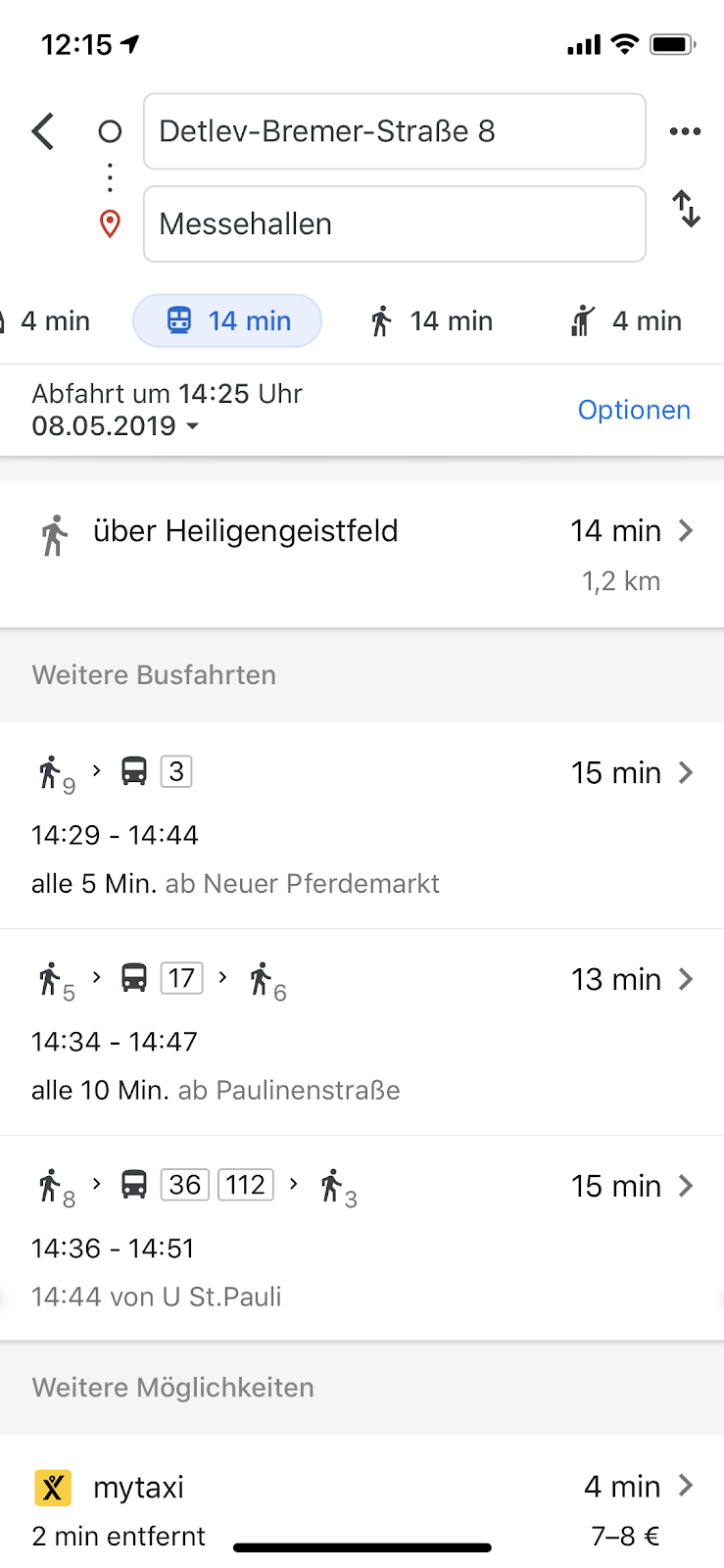Image resolution: width=724 pixels, height=1568 pixels.
Task: Edit the starting point Detlev-Bremer-Straße 8
Action: [394, 131]
